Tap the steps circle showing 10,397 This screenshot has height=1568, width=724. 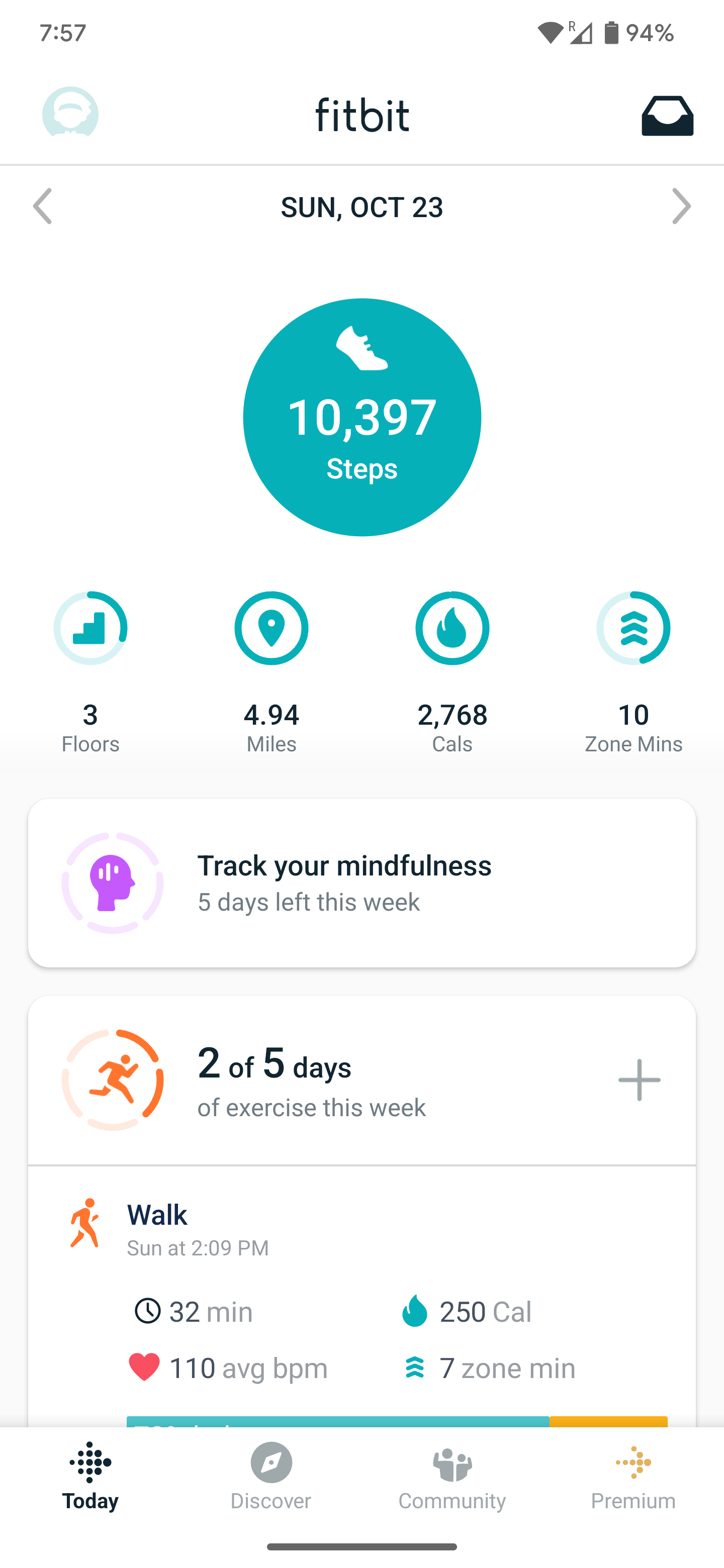[361, 418]
